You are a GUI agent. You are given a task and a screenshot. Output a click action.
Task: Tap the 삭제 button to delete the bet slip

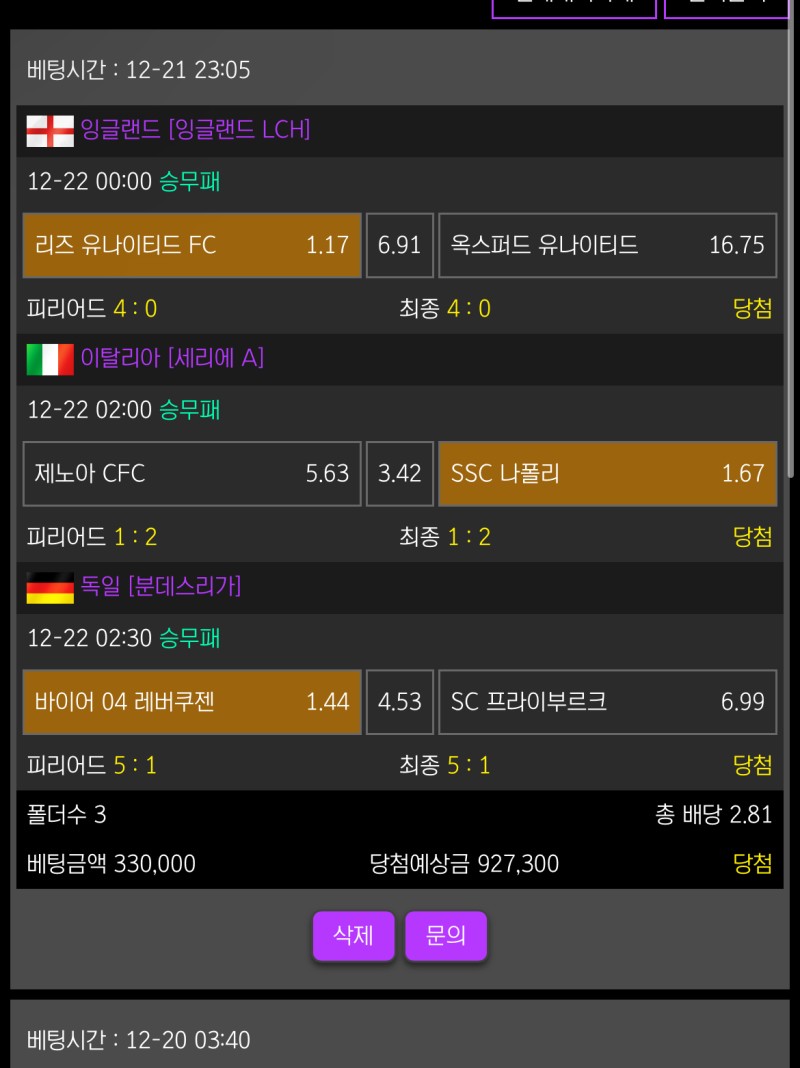coord(353,936)
